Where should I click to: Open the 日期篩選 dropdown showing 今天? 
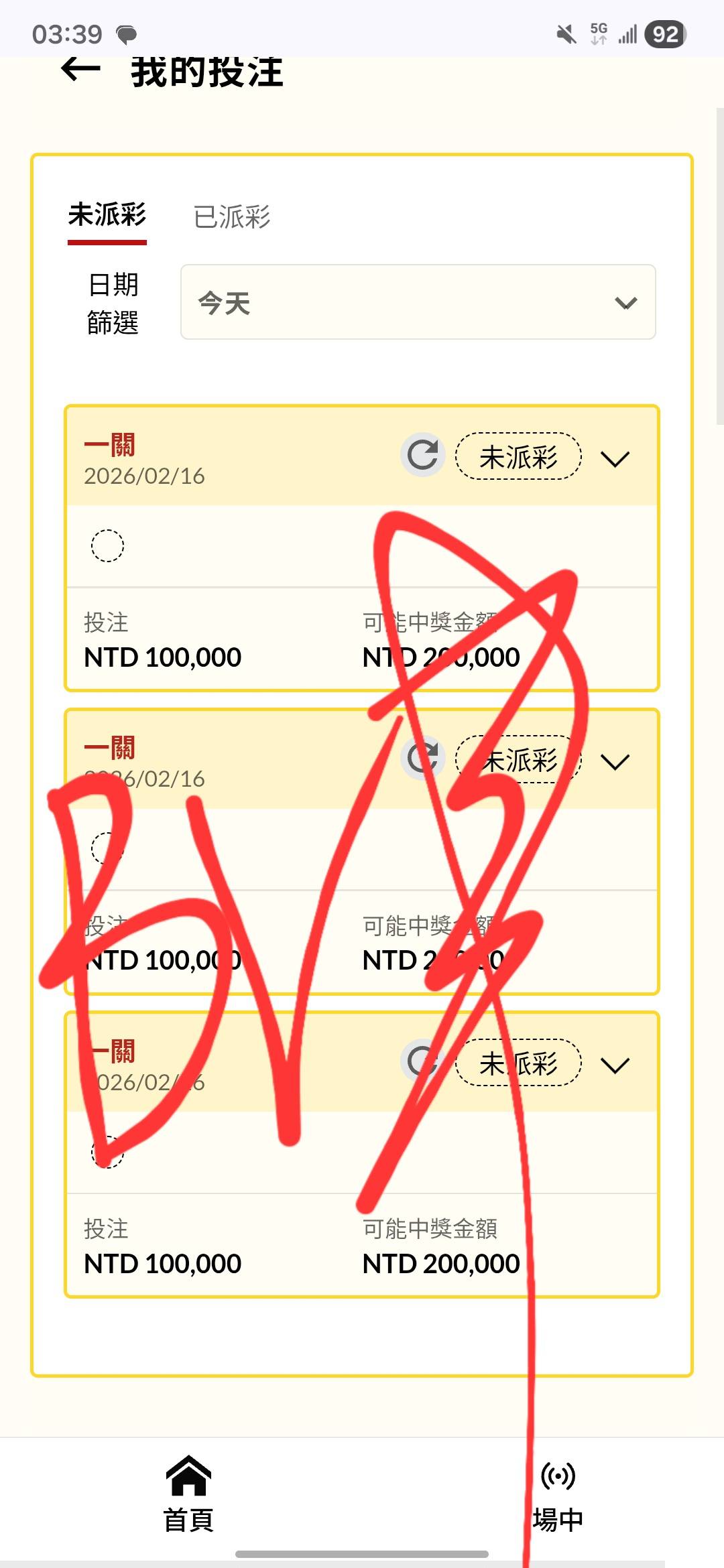pos(418,302)
